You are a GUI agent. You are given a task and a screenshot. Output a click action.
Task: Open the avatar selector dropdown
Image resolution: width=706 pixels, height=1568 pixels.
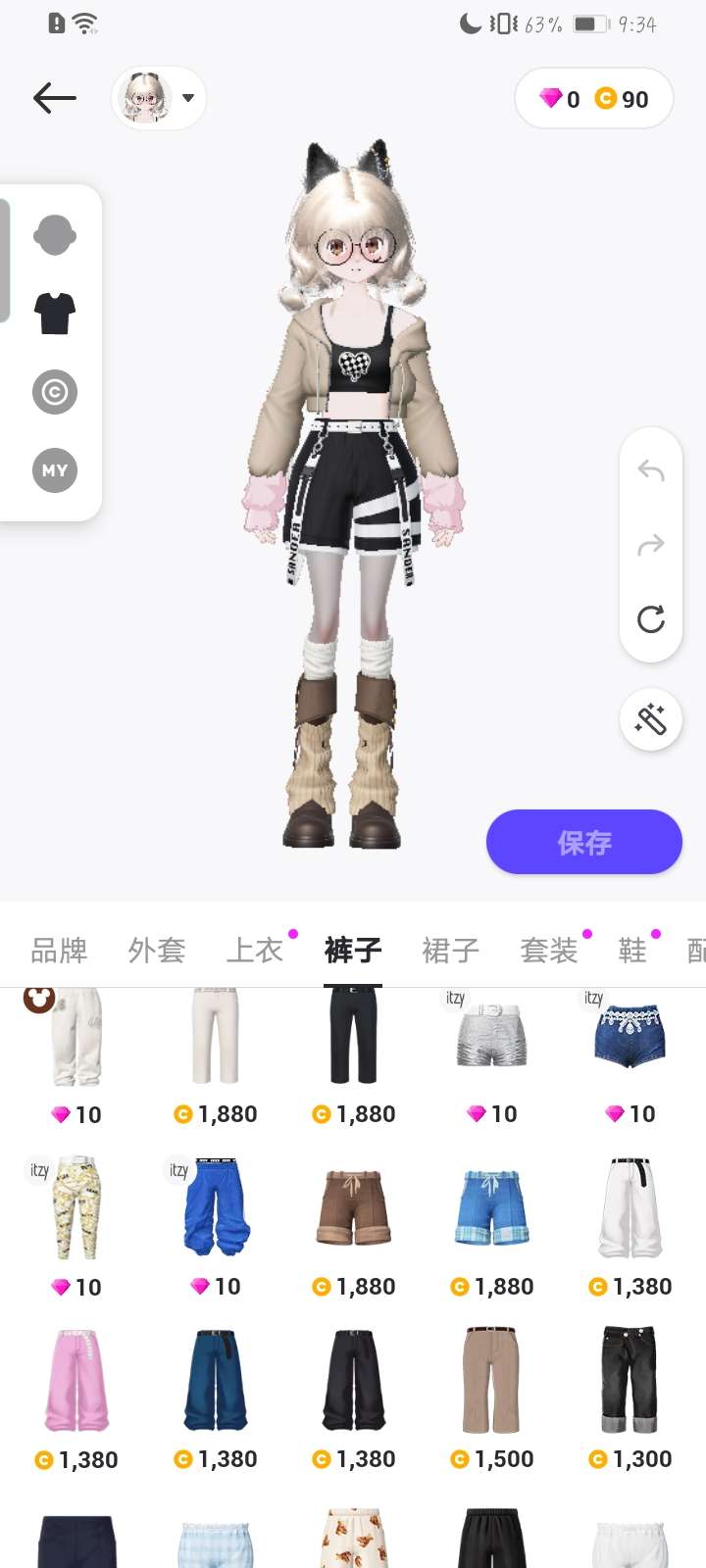point(159,98)
